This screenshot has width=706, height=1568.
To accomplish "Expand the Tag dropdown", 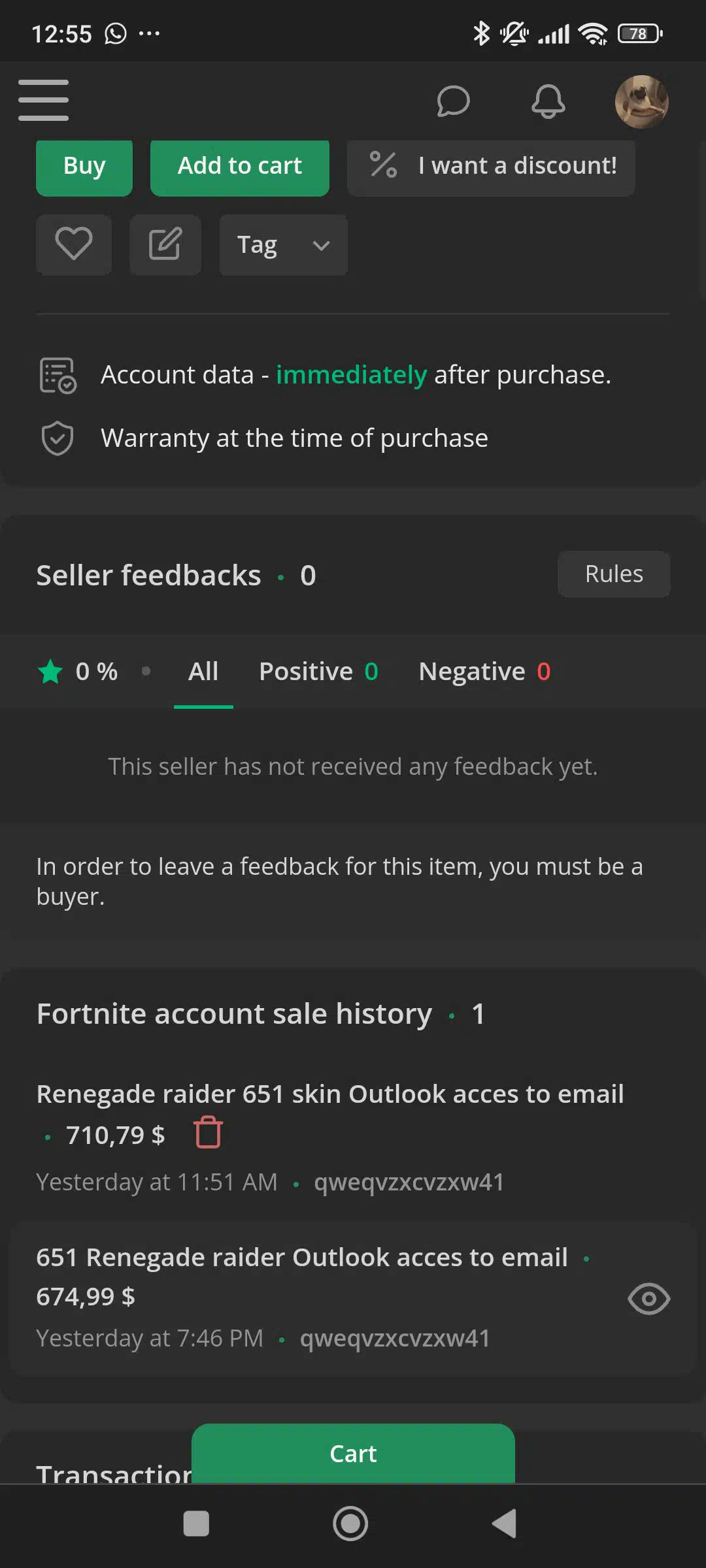I will 283,245.
